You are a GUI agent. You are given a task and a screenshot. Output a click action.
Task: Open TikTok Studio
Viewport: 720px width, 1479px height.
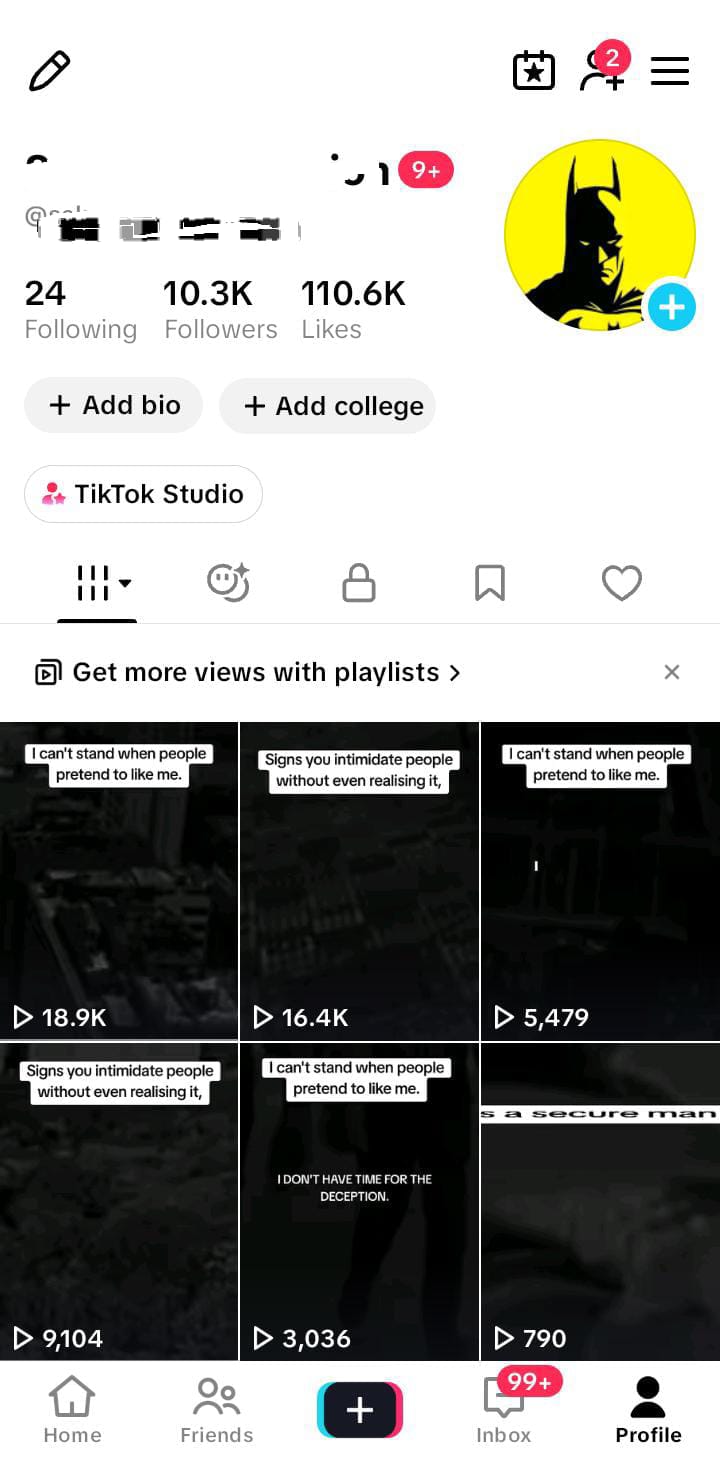[143, 494]
